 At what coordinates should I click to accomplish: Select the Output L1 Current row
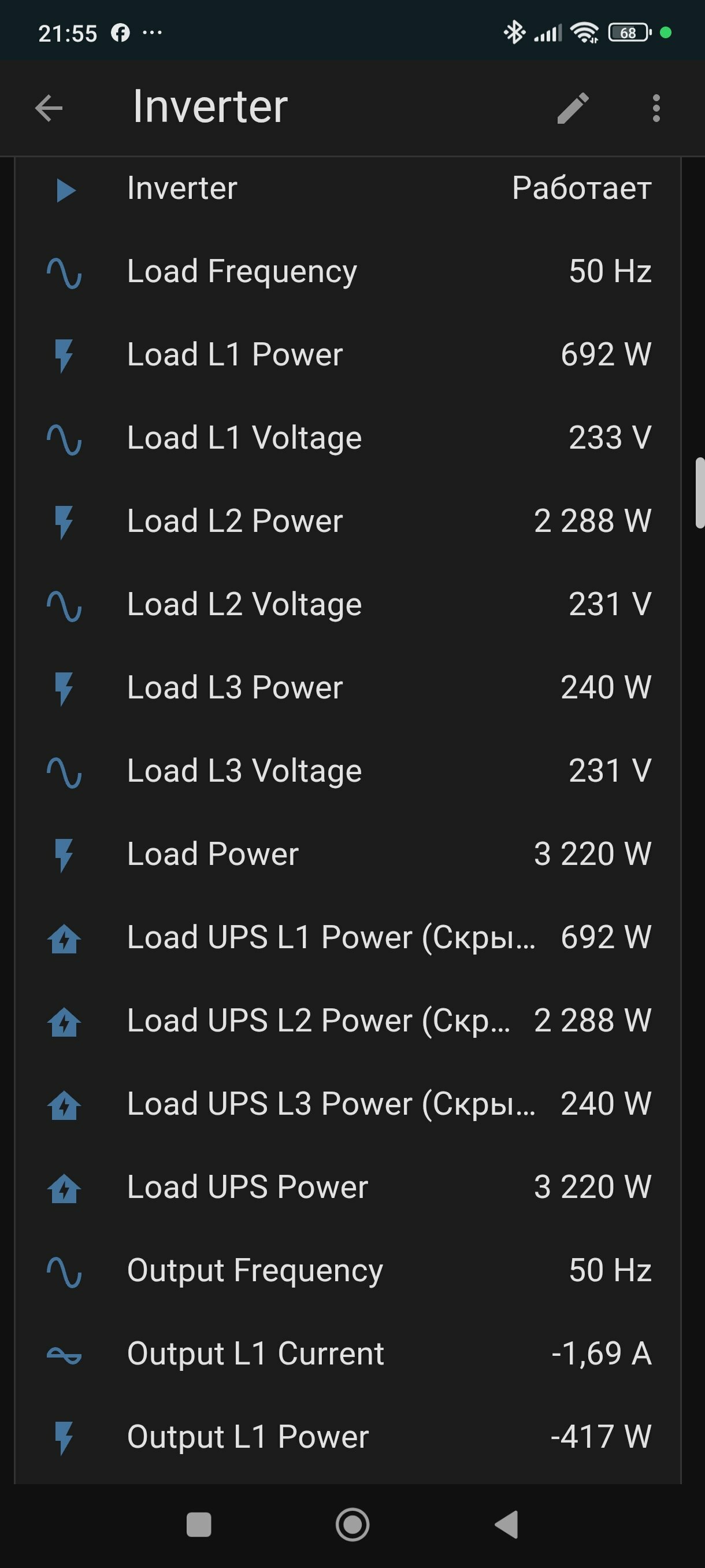tap(348, 1353)
